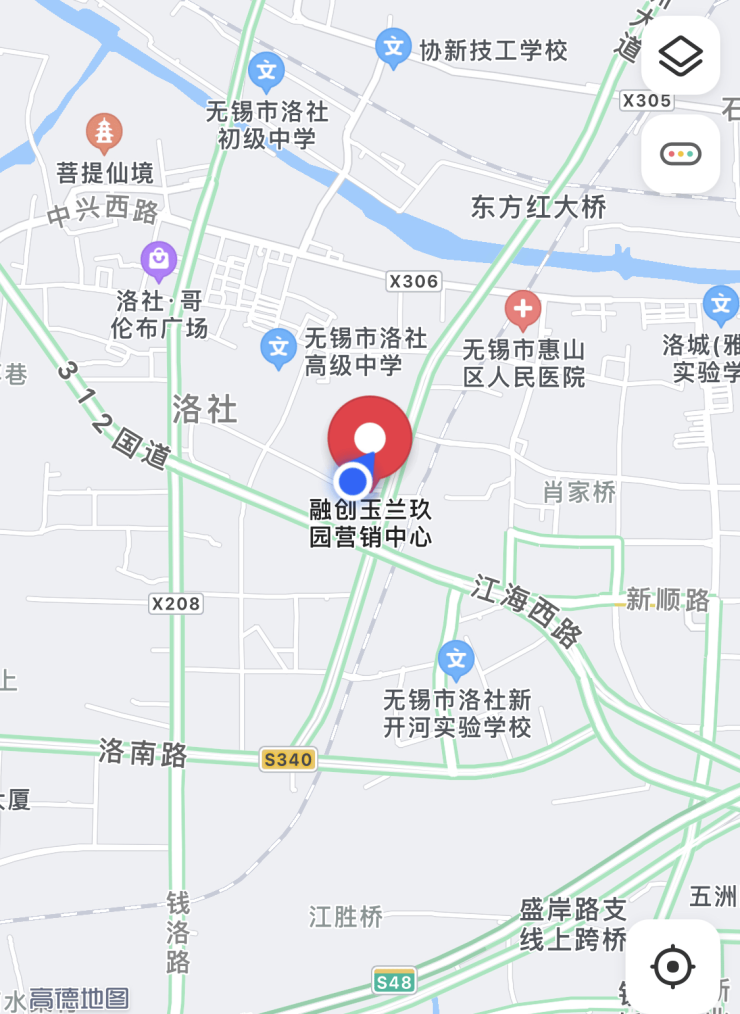Select 无锡市洛社初级中学 marker
The image size is (740, 1014).
[x=266, y=72]
